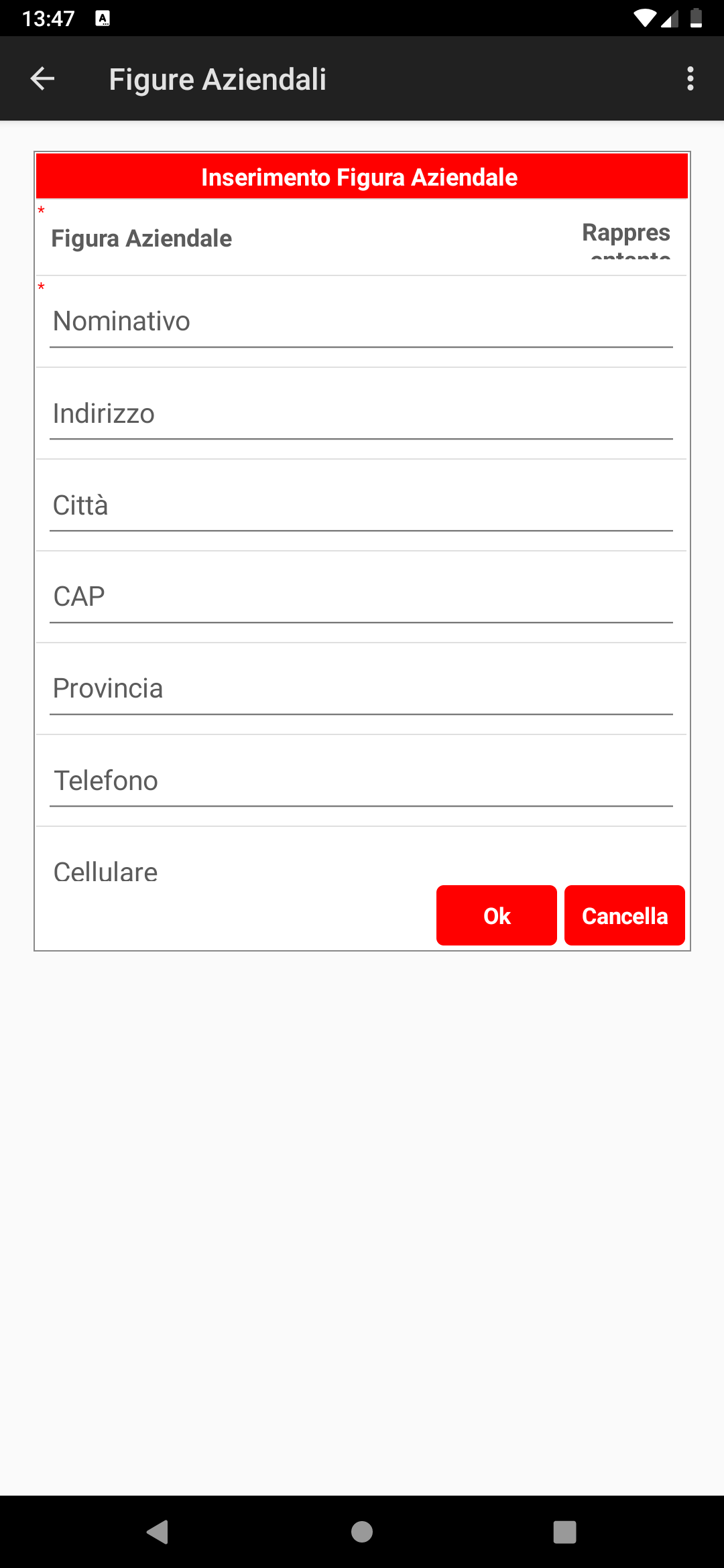Select the Città text field
The width and height of the screenshot is (724, 1568).
click(361, 505)
